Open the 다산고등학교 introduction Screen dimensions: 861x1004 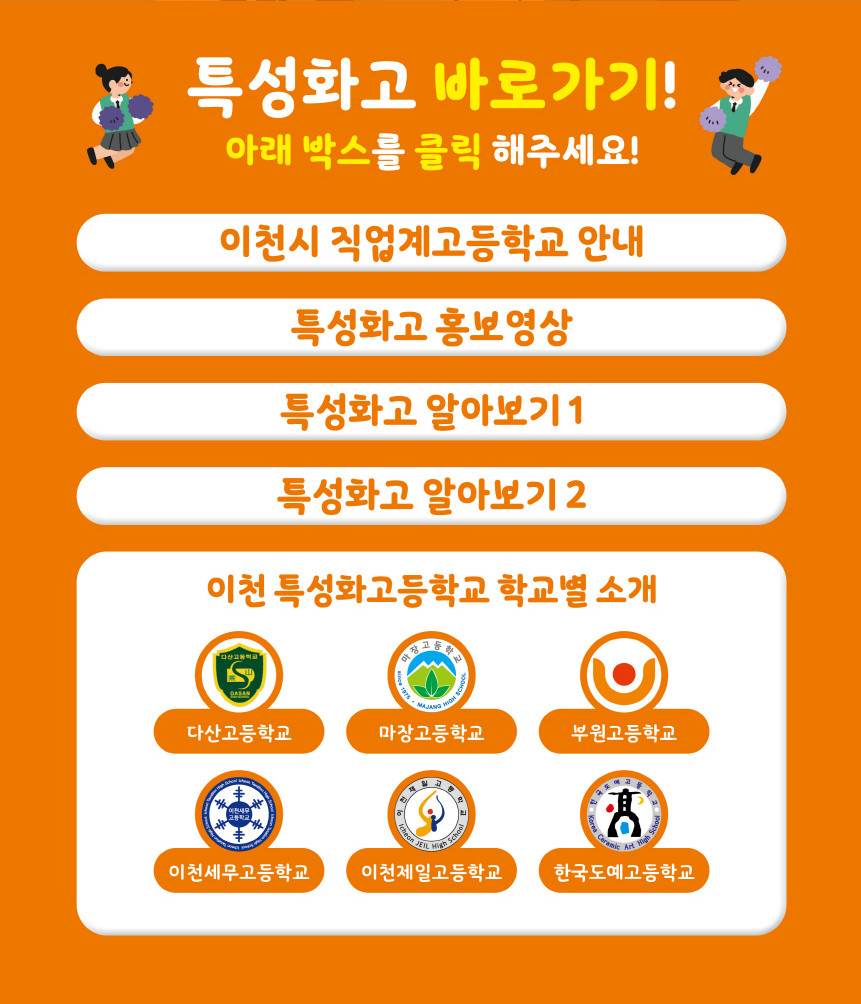(x=239, y=732)
